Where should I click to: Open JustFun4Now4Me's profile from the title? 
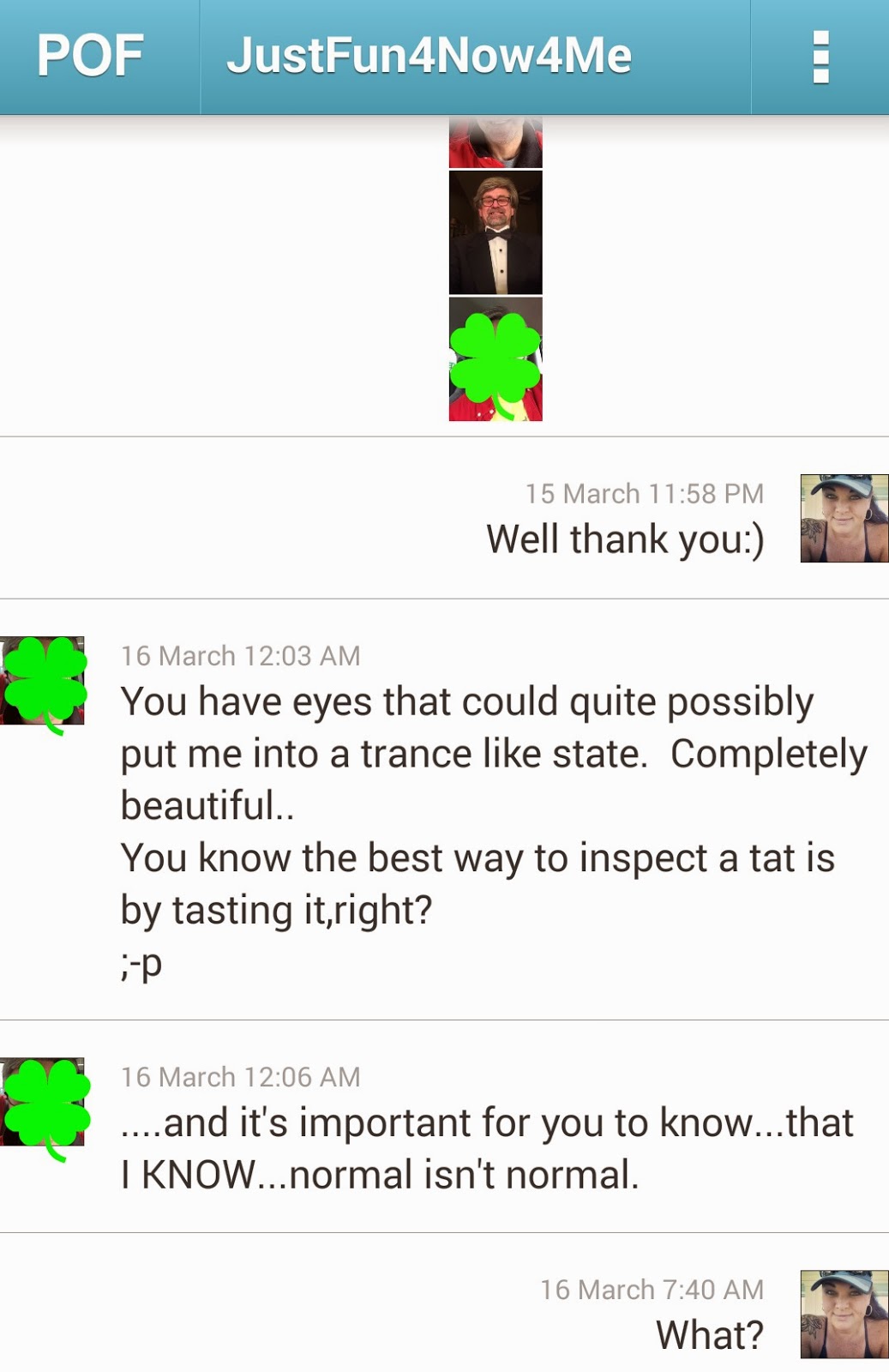click(x=429, y=57)
